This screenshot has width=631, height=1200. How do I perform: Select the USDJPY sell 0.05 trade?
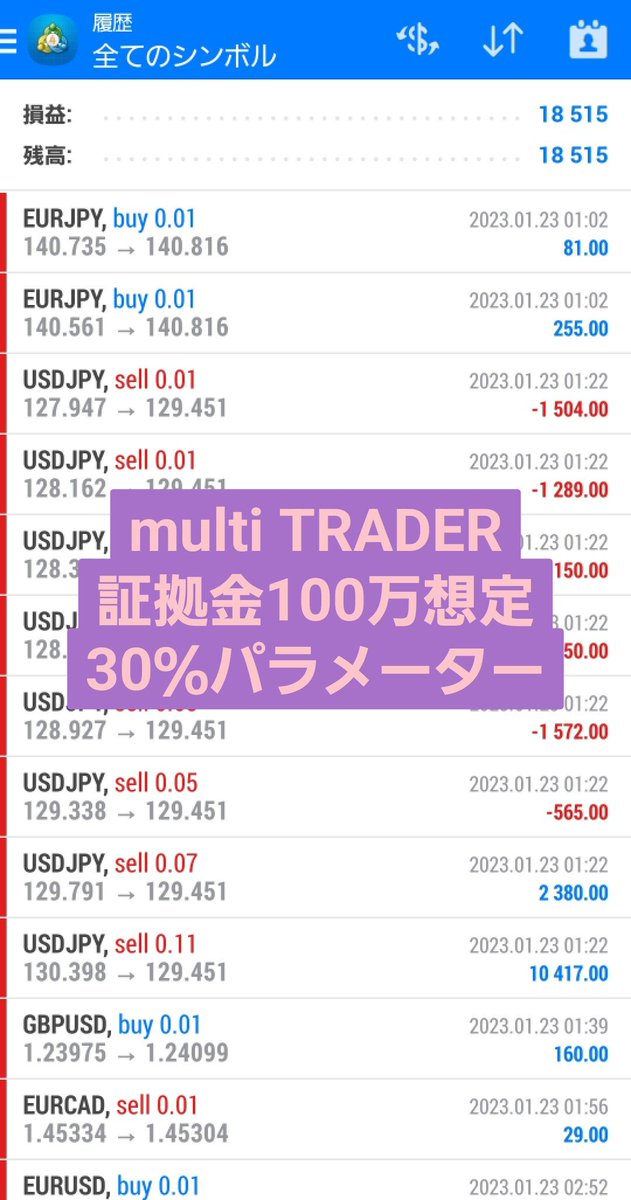(315, 797)
